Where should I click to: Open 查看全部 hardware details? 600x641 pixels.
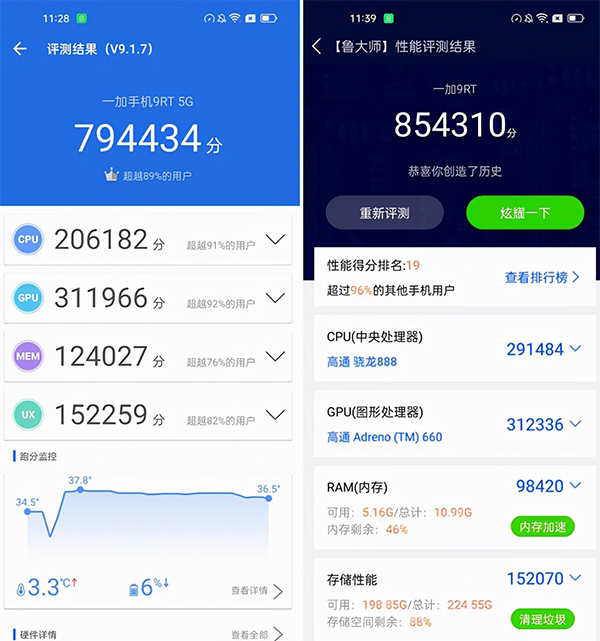tap(256, 634)
